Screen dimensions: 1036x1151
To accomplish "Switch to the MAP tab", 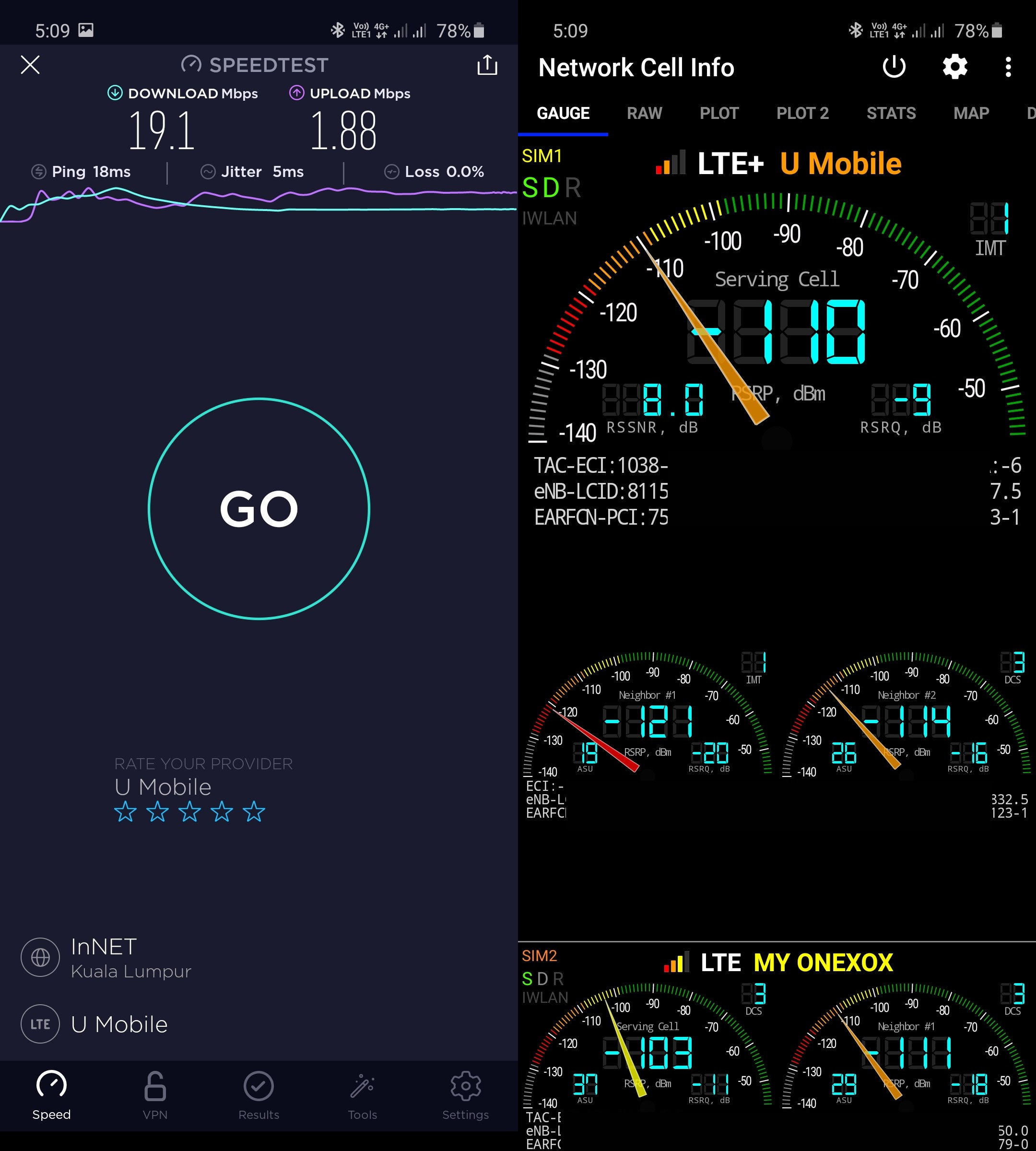I will tap(971, 113).
